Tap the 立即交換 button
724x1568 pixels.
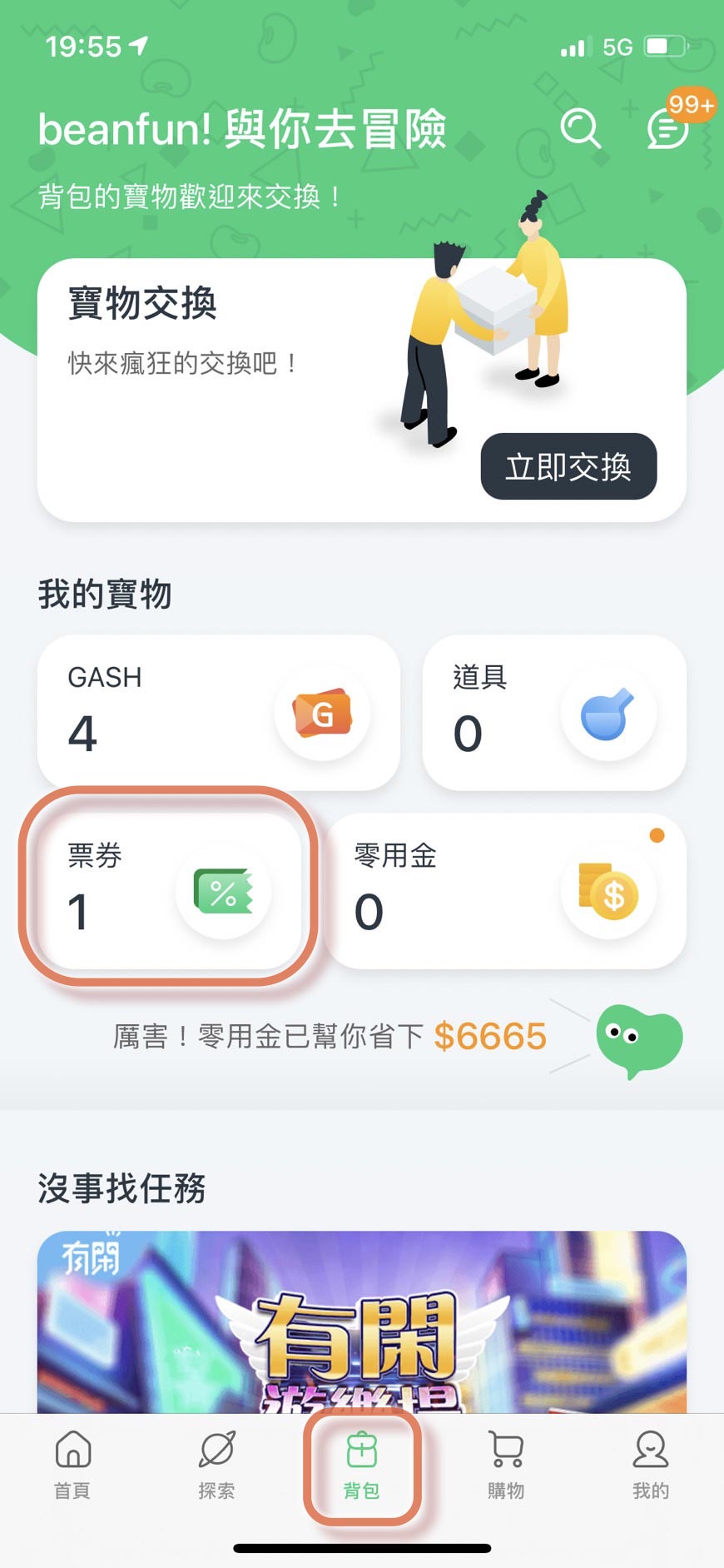(568, 466)
